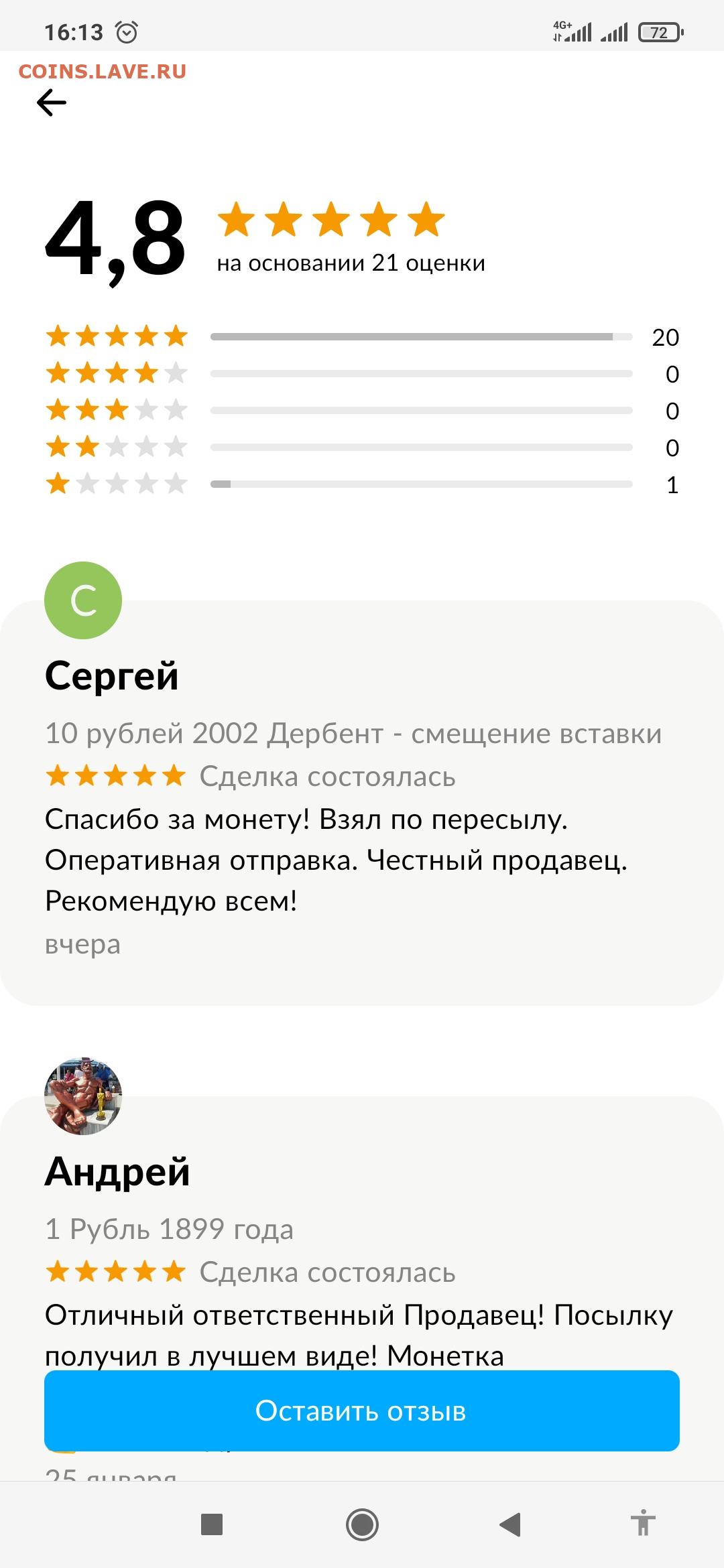The image size is (724, 1568).
Task: Go back using the arrow at top
Action: click(52, 103)
